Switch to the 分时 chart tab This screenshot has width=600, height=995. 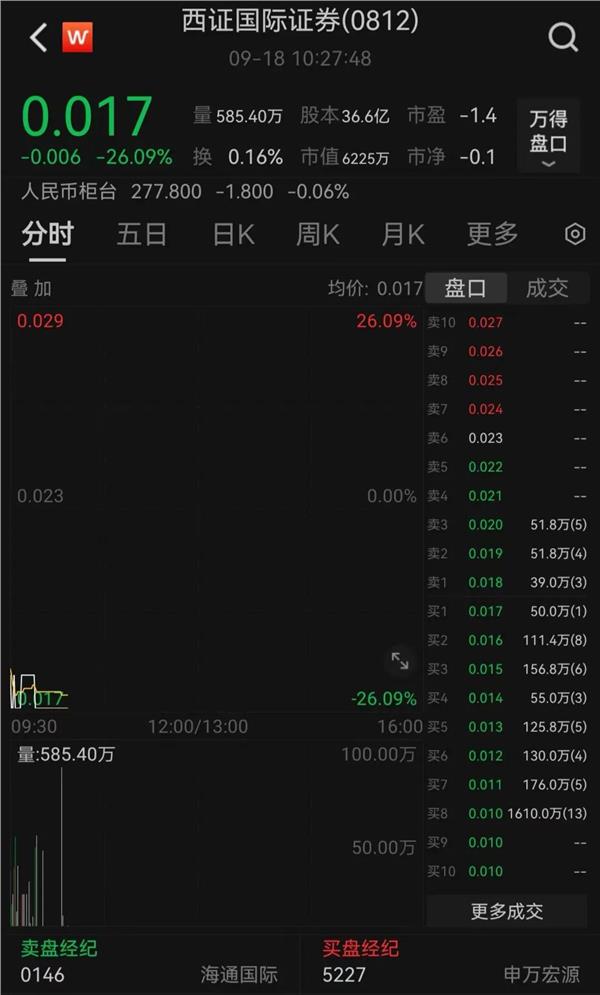coord(48,235)
